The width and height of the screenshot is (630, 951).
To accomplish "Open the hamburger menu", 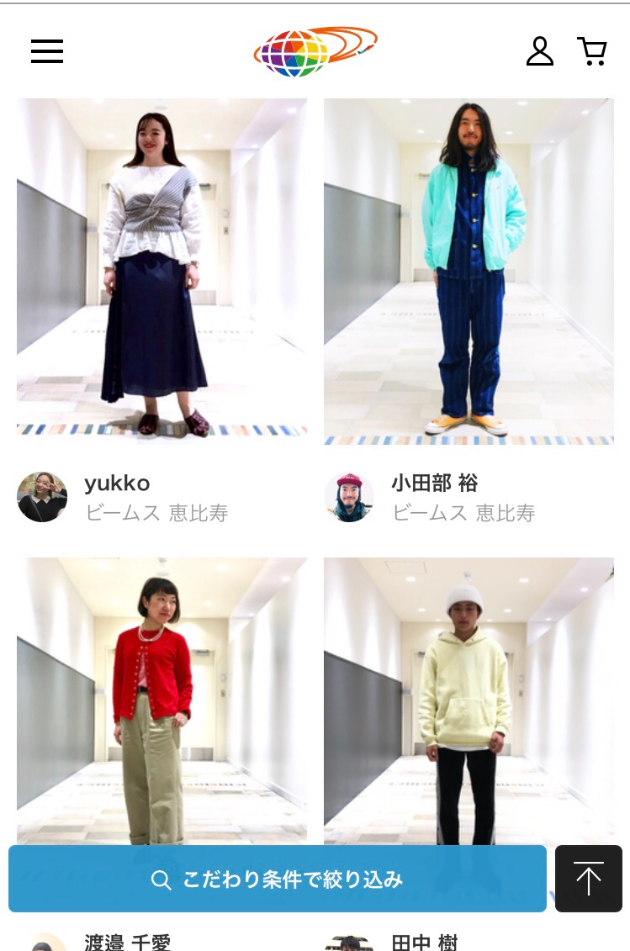I will (x=47, y=51).
